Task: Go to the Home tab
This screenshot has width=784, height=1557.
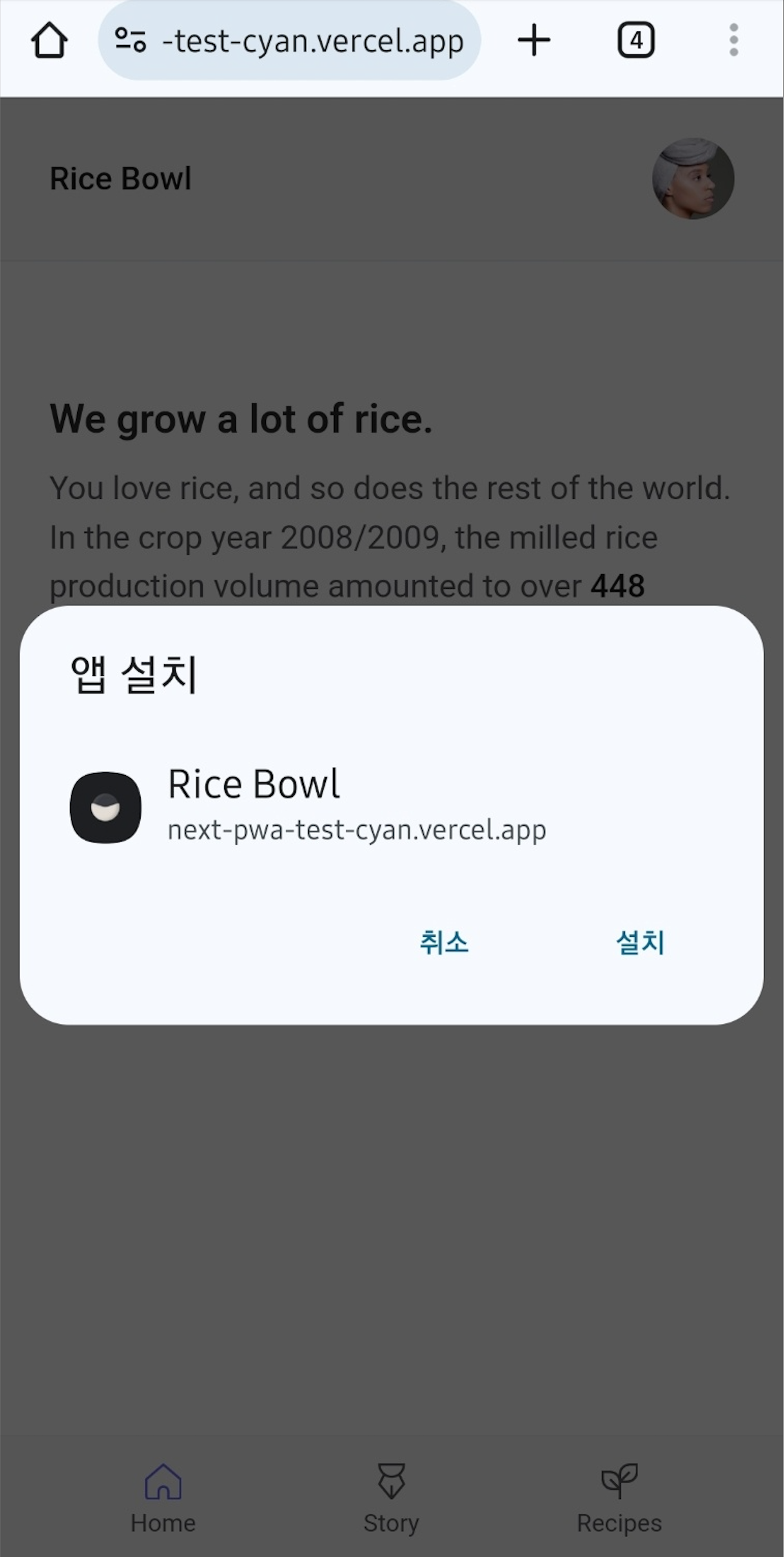Action: pos(163,1497)
